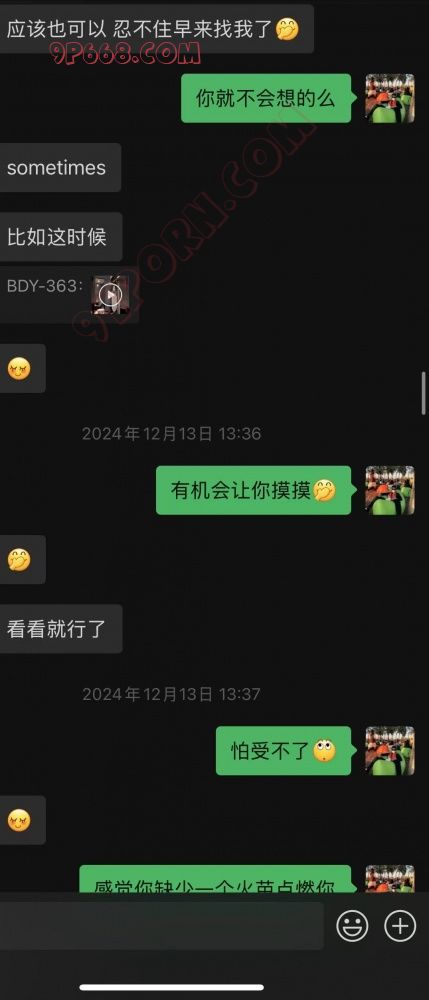Tap the message text input field
This screenshot has height=1000, width=429.
tap(161, 926)
